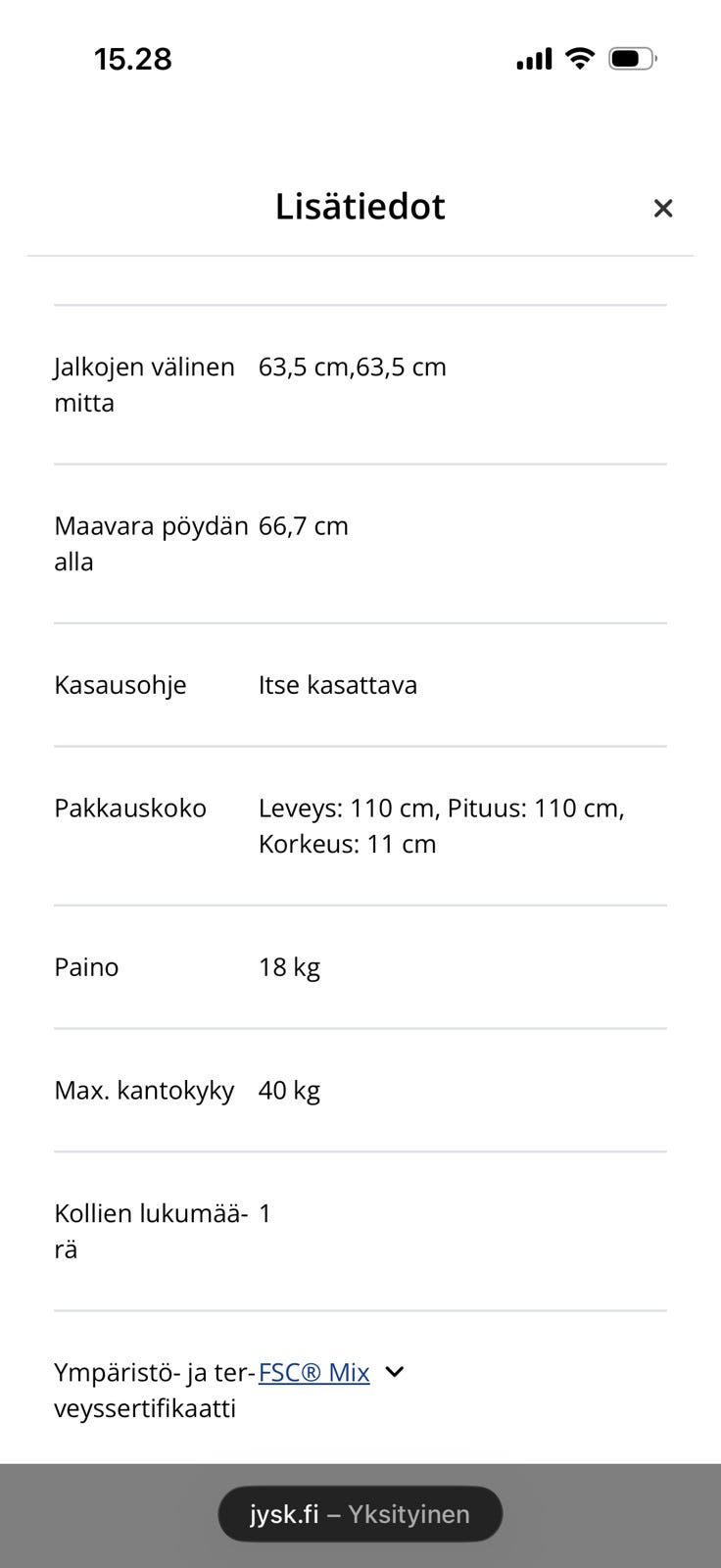Viewport: 721px width, 1568px height.
Task: Tap the Maavara pöydän alla measurement value
Action: 302,526
